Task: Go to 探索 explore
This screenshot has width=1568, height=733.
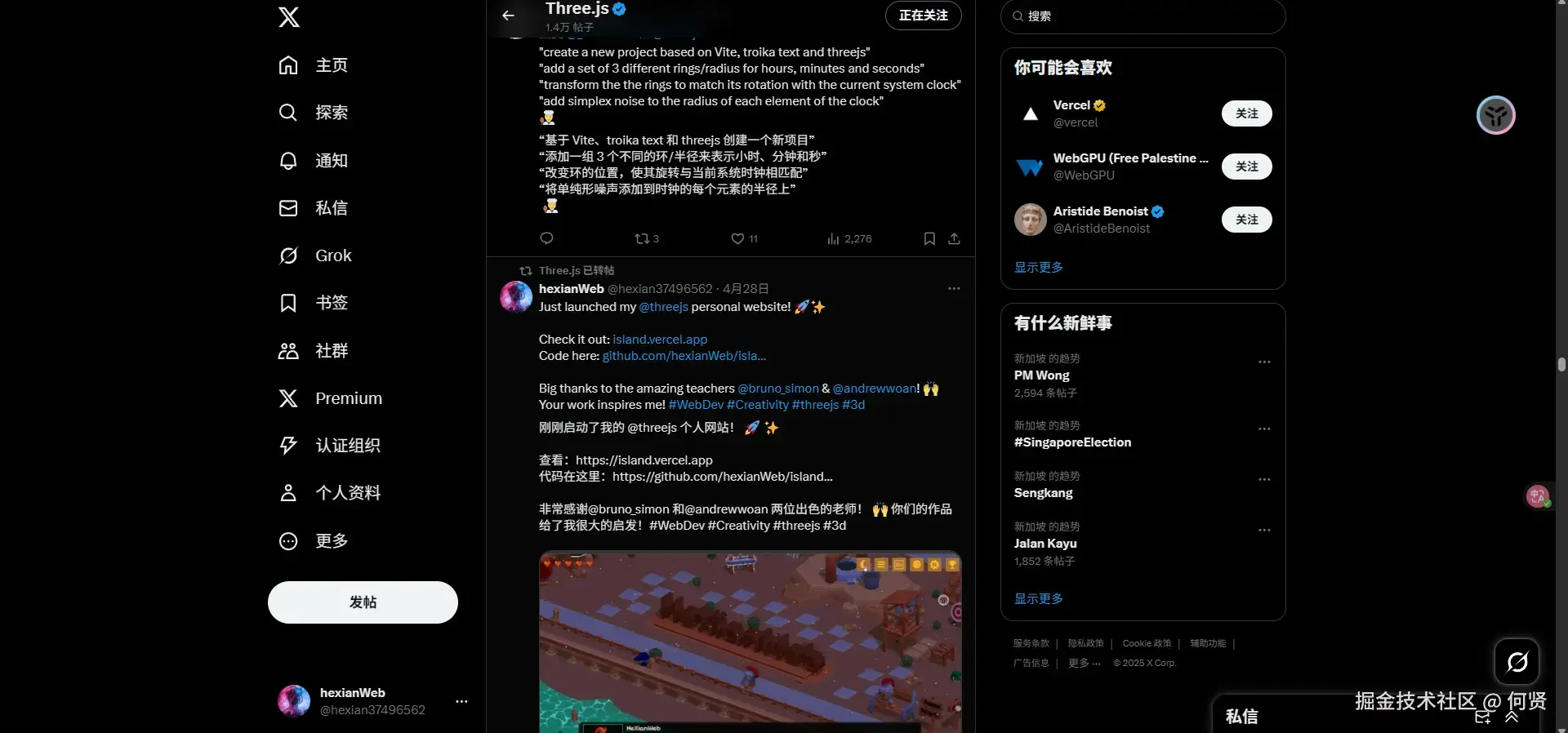Action: click(x=314, y=113)
